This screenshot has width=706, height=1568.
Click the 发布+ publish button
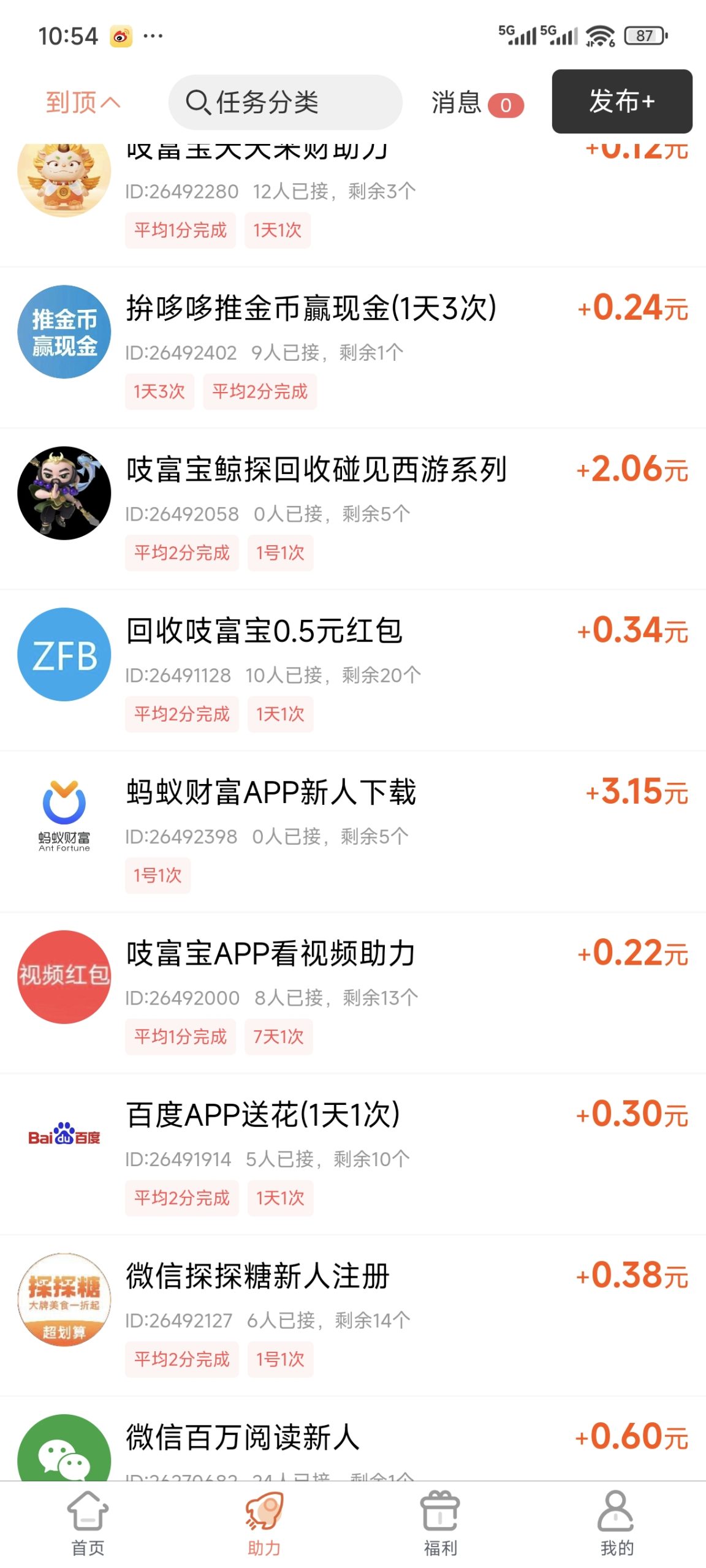622,102
